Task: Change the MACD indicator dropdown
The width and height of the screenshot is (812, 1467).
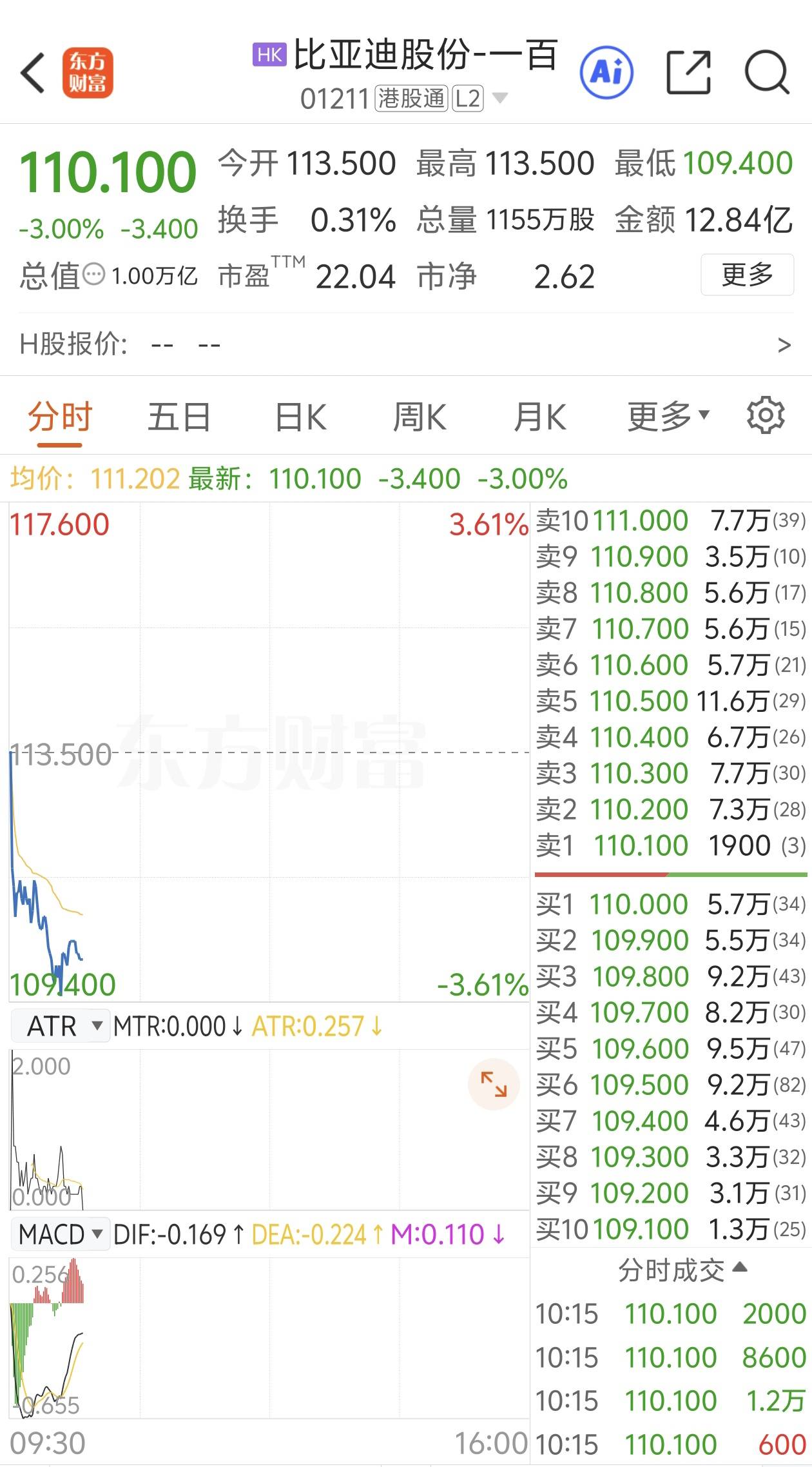Action: [61, 1235]
